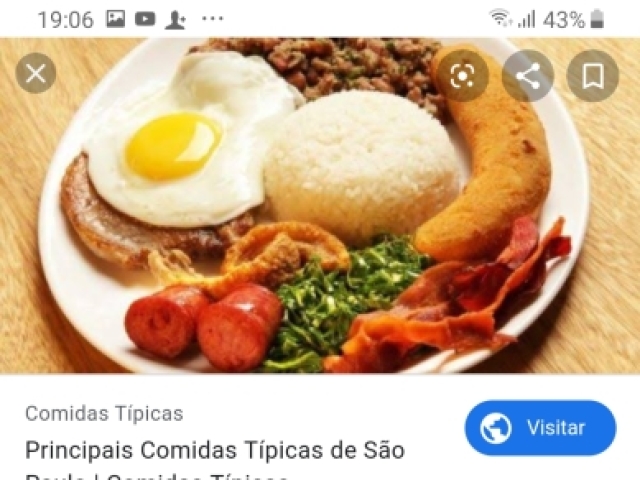Save image to collection bookmark
The image size is (640, 480).
[592, 76]
